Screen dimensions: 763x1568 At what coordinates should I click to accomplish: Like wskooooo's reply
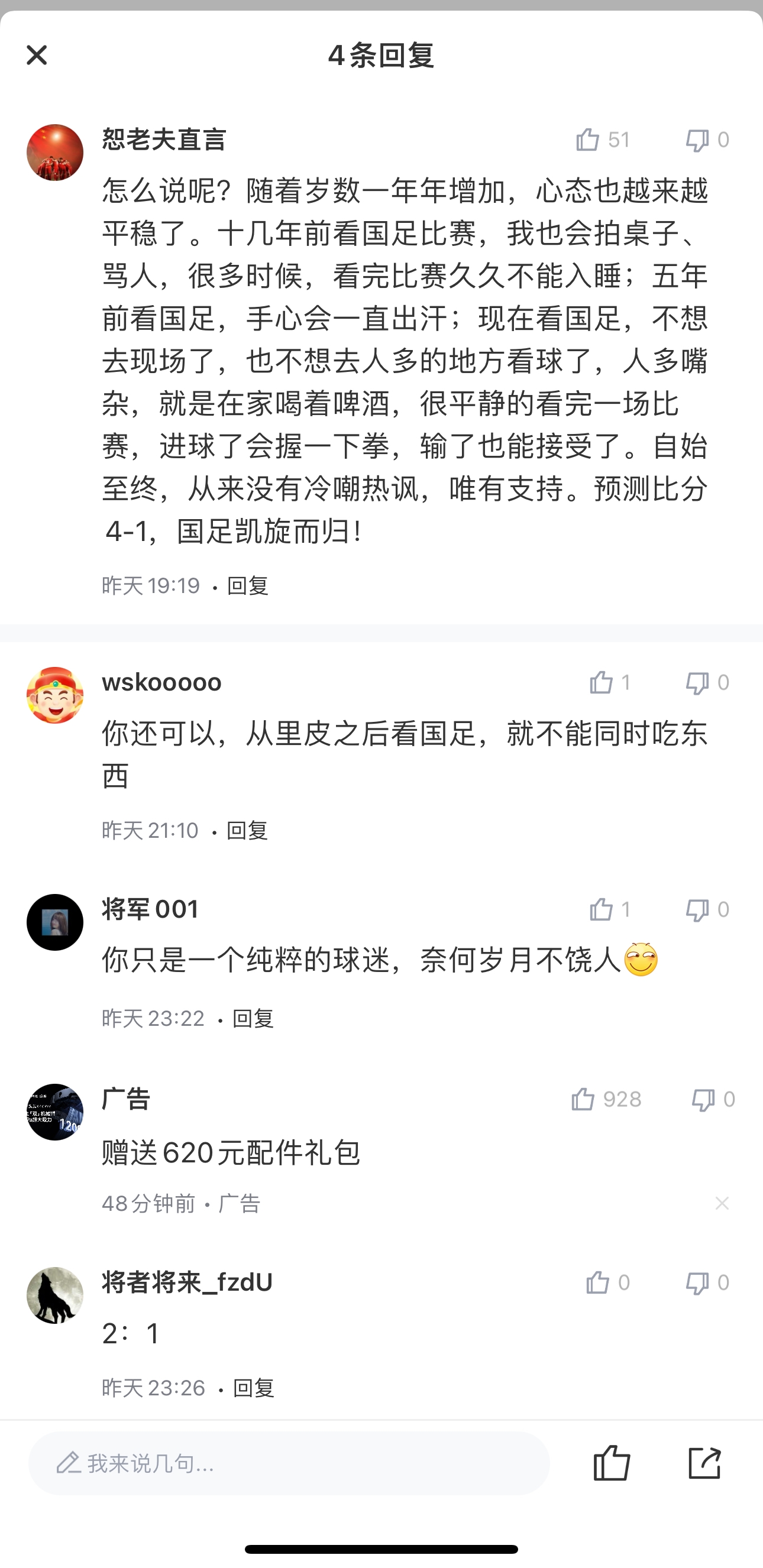coord(601,682)
